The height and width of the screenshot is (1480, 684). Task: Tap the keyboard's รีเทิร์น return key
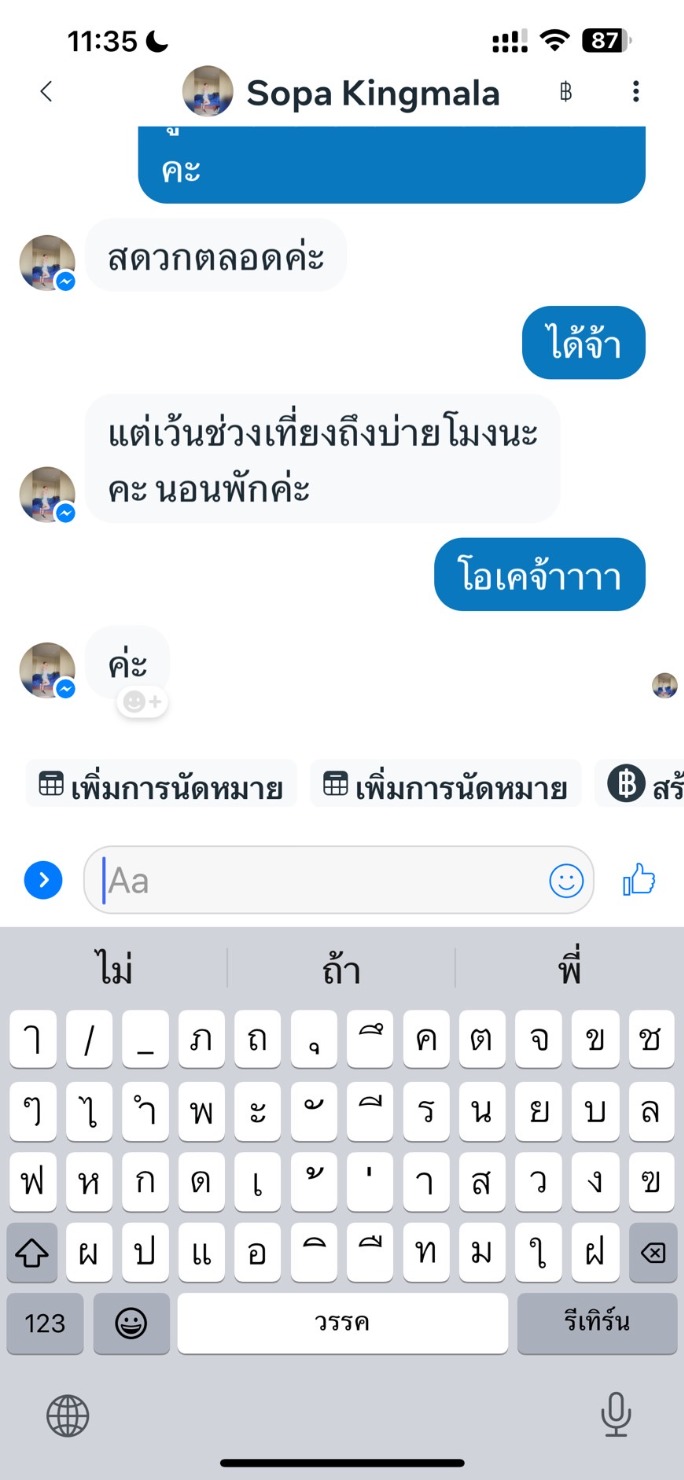pyautogui.click(x=596, y=1324)
